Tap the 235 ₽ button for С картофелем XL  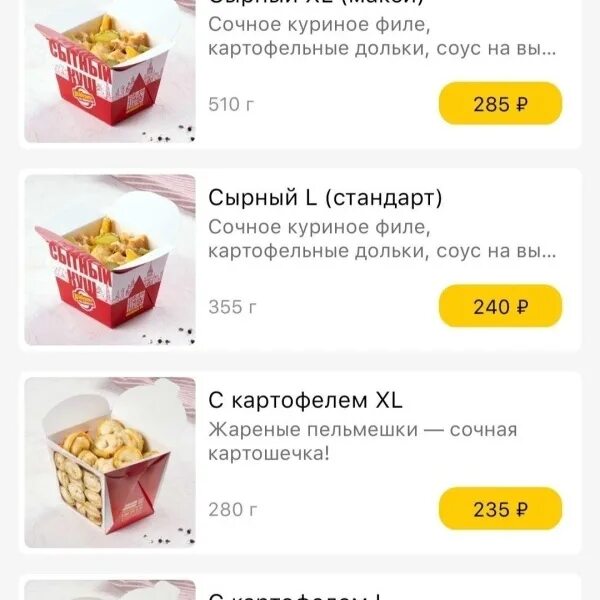tap(500, 509)
